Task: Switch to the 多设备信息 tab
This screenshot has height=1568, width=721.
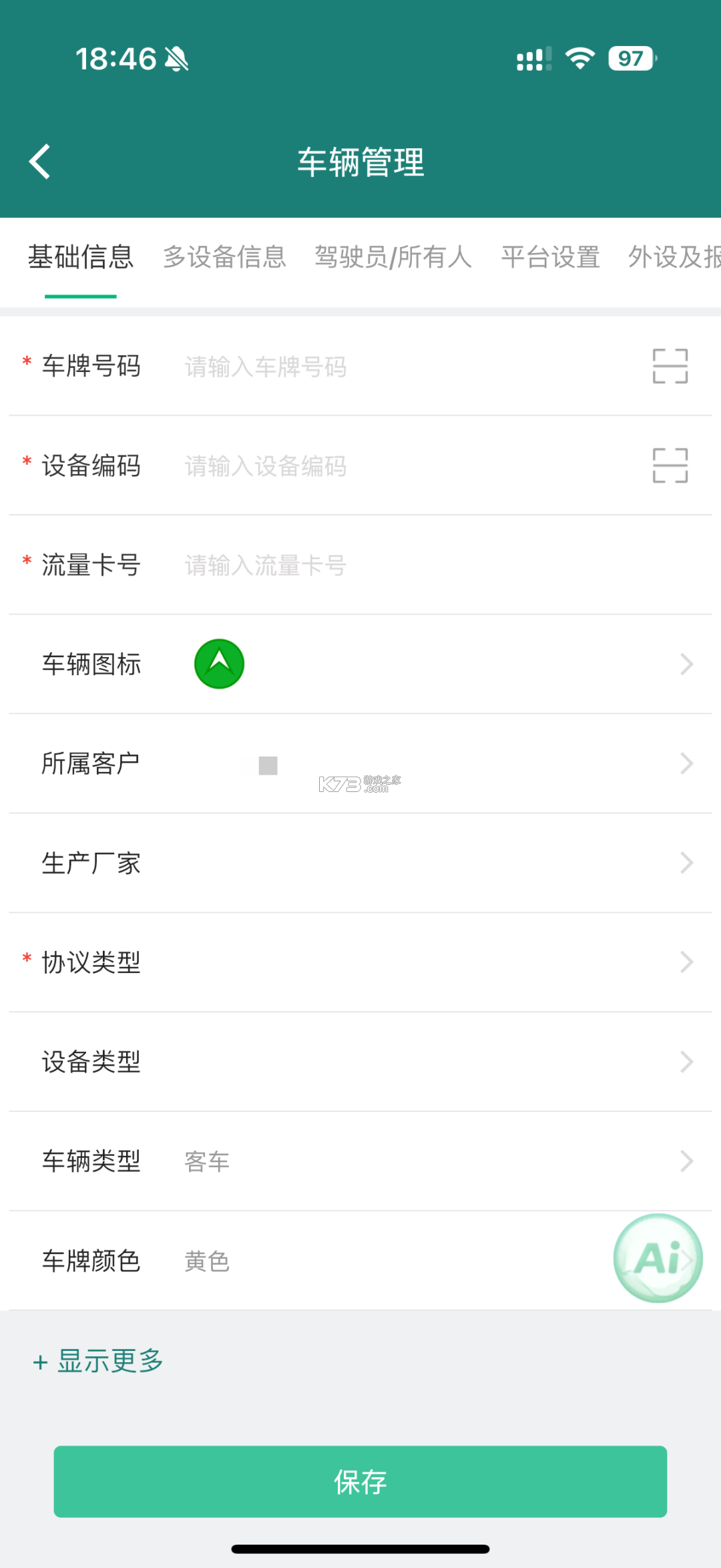Action: pyautogui.click(x=225, y=257)
